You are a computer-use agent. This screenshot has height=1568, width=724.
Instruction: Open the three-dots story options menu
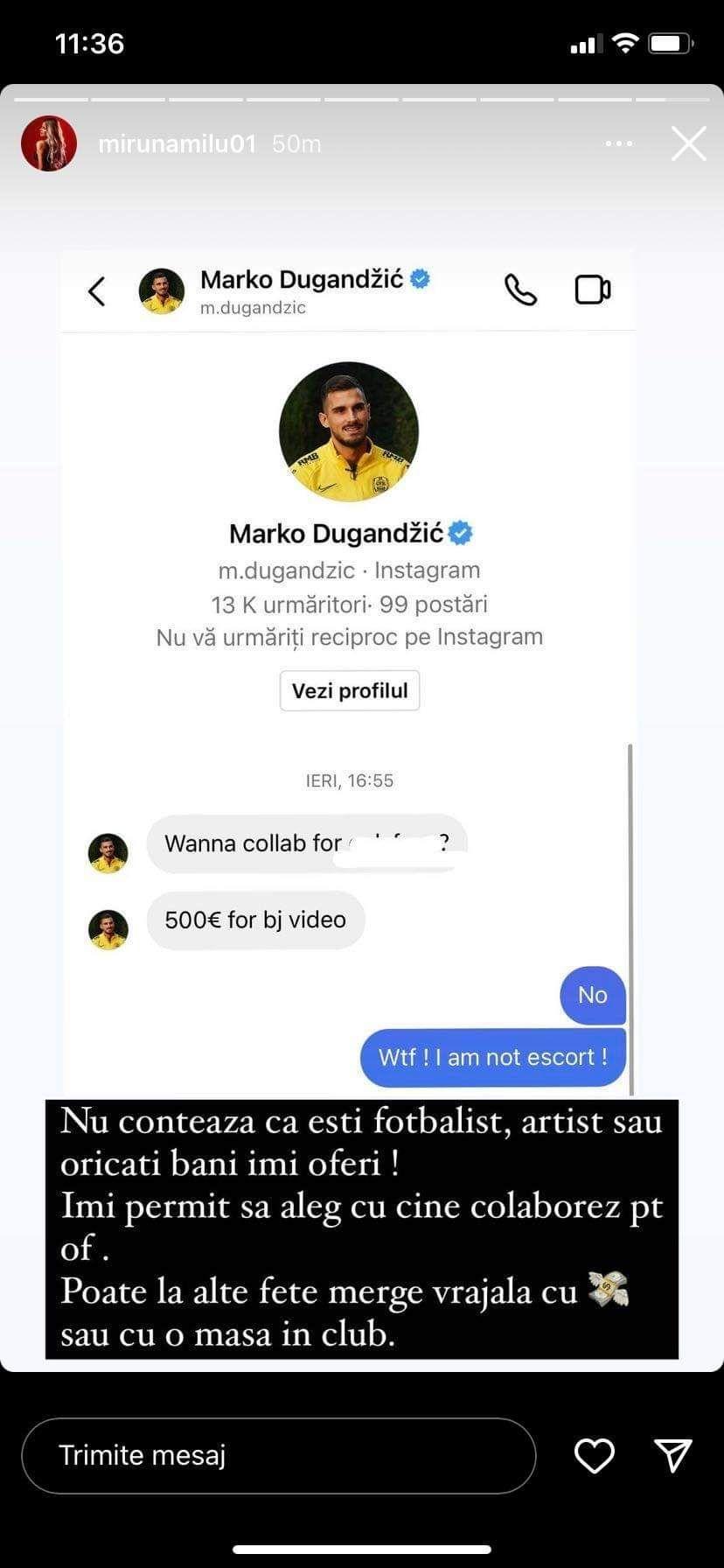[619, 143]
